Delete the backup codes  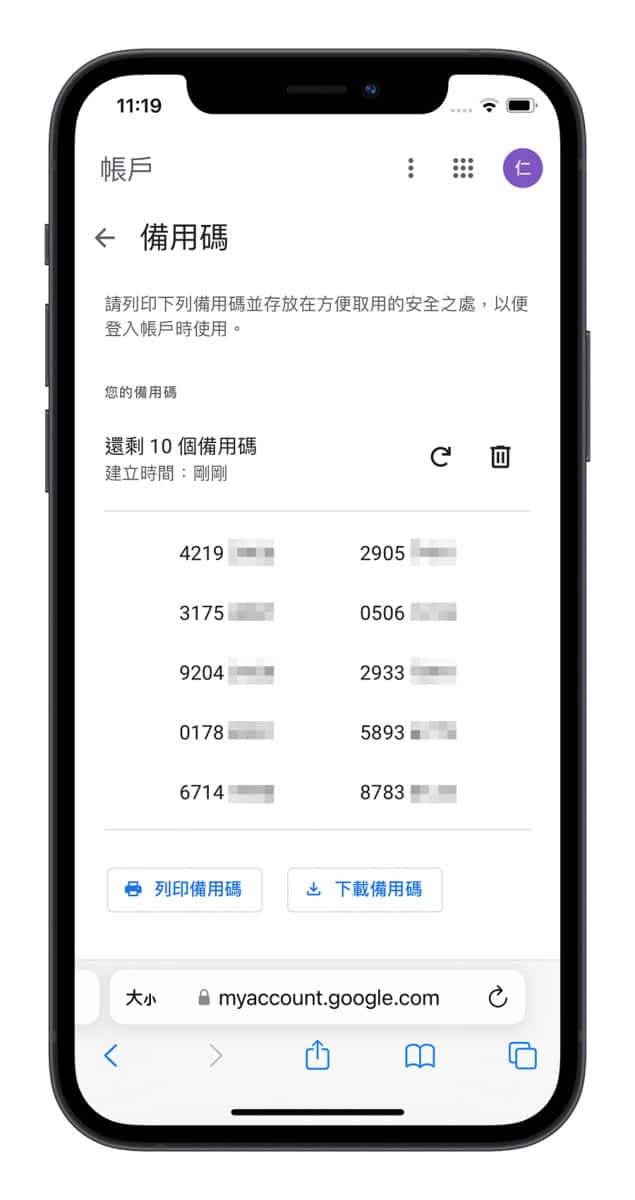pyautogui.click(x=500, y=457)
